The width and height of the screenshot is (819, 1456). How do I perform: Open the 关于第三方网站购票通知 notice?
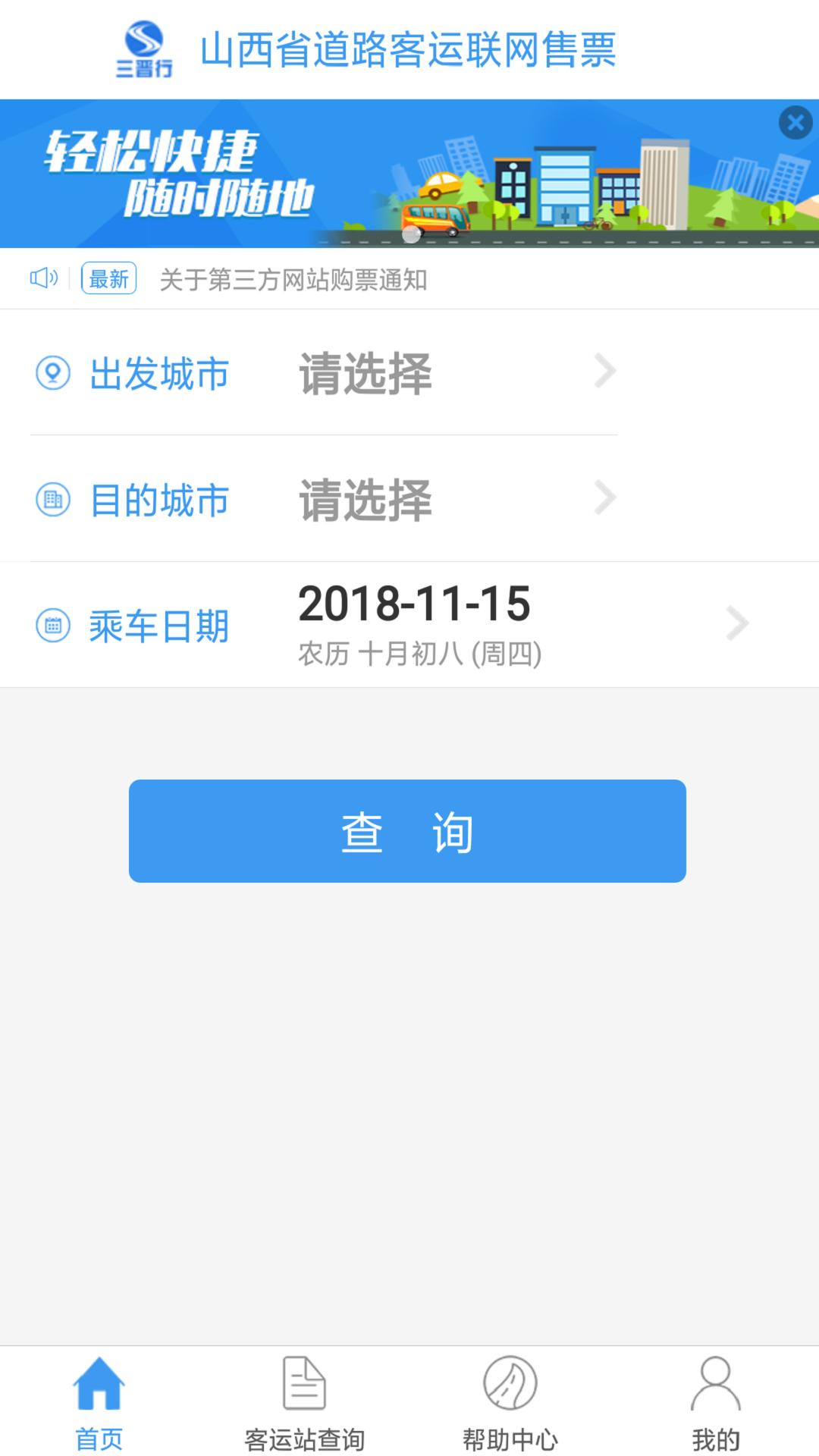point(293,280)
